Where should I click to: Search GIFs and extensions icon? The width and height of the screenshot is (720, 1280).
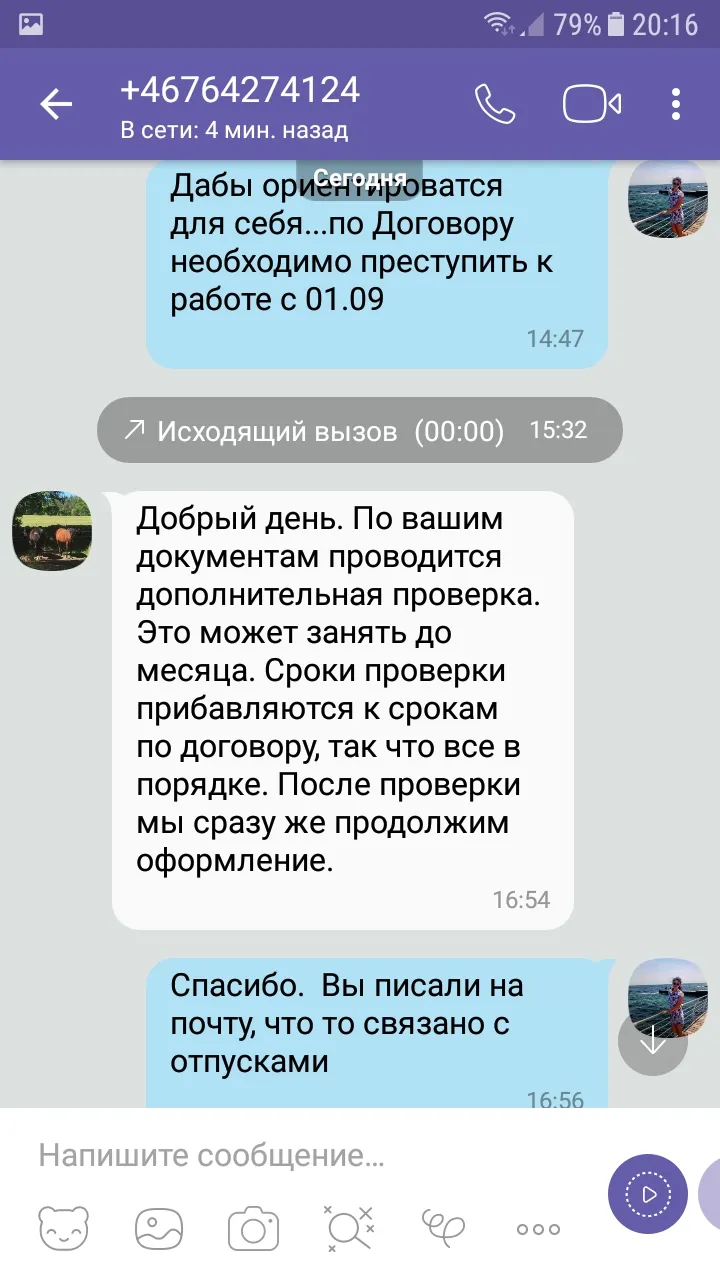[349, 1229]
